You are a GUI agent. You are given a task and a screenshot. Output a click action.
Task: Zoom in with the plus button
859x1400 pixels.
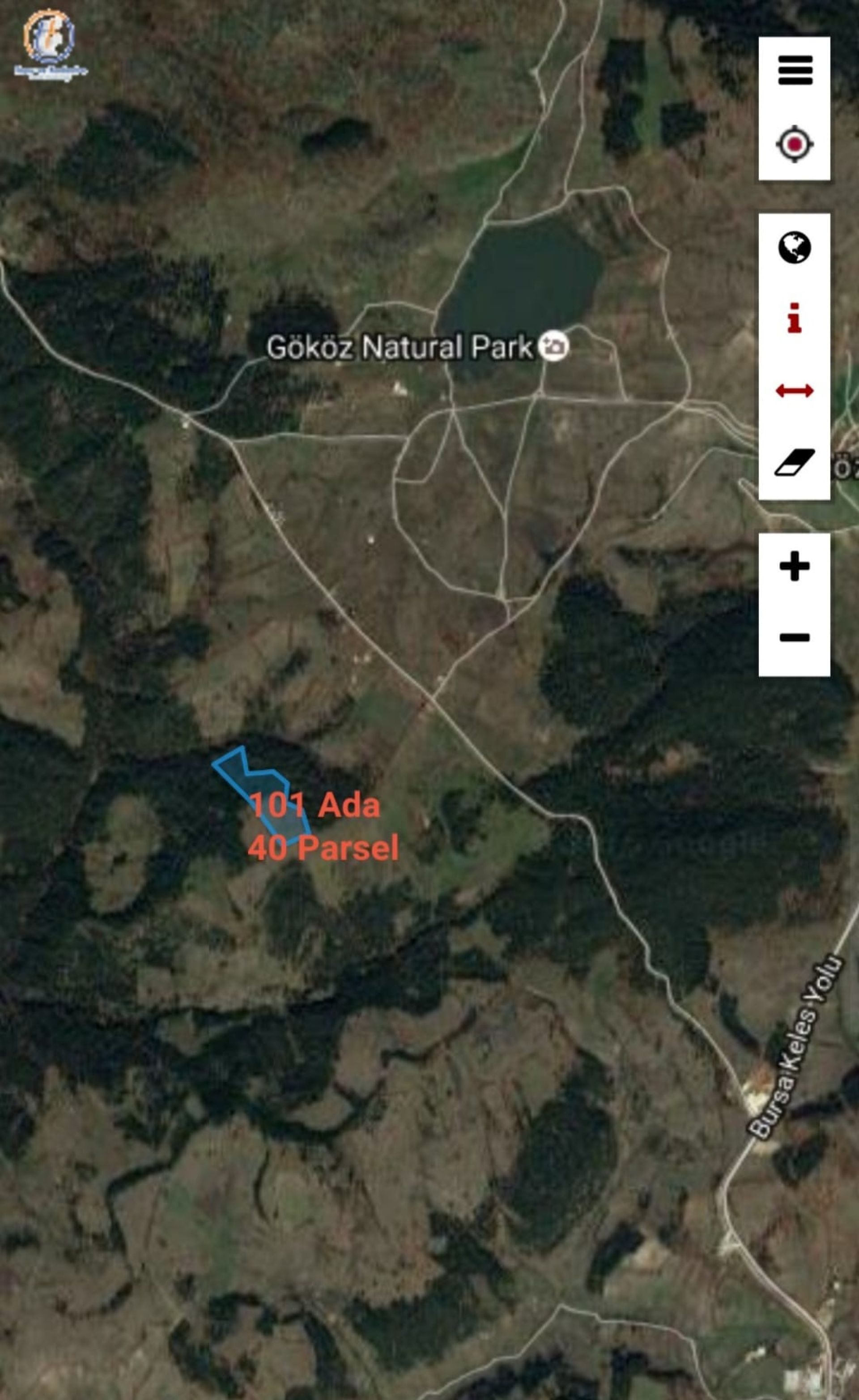point(794,566)
